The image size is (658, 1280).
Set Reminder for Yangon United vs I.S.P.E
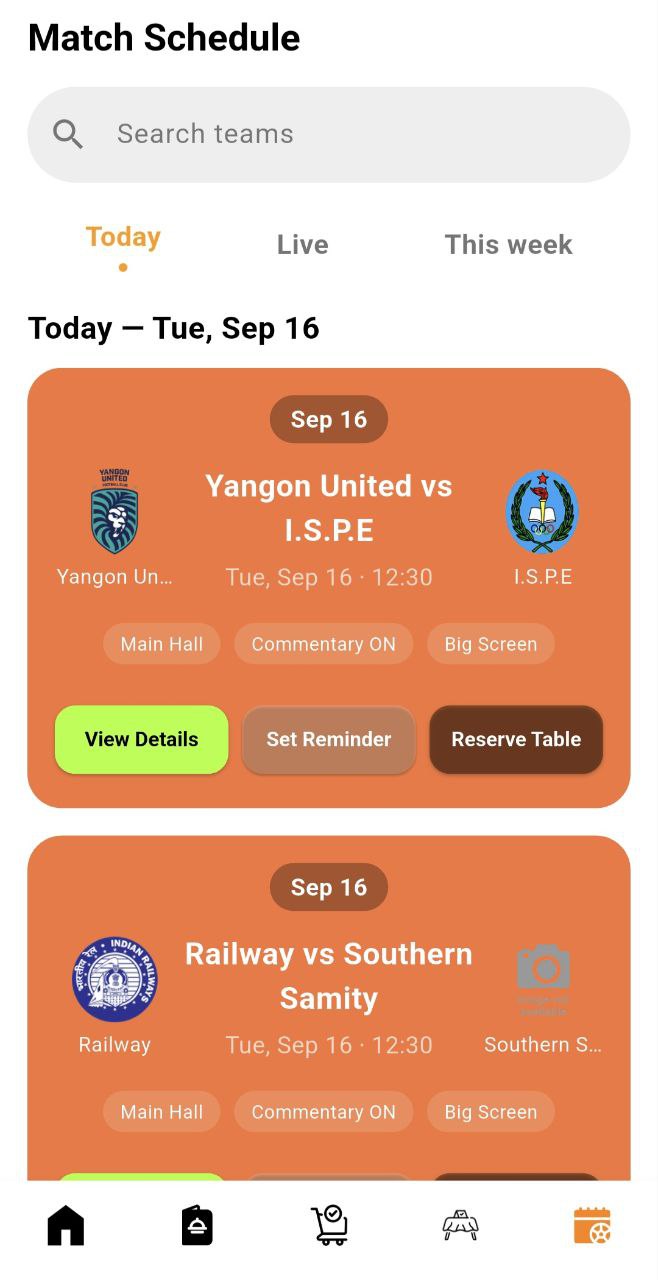(328, 740)
